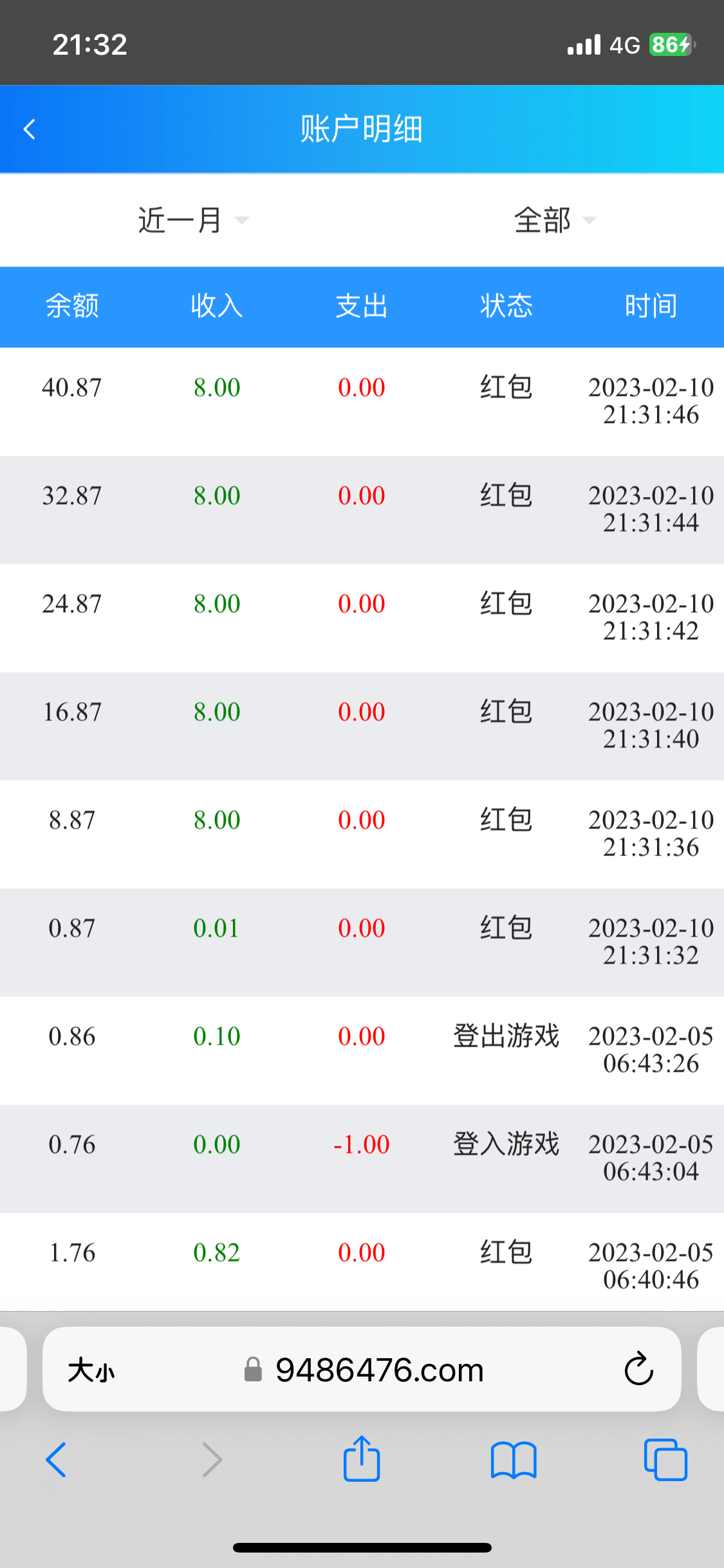Open the 大小 page format menu

click(x=91, y=1370)
